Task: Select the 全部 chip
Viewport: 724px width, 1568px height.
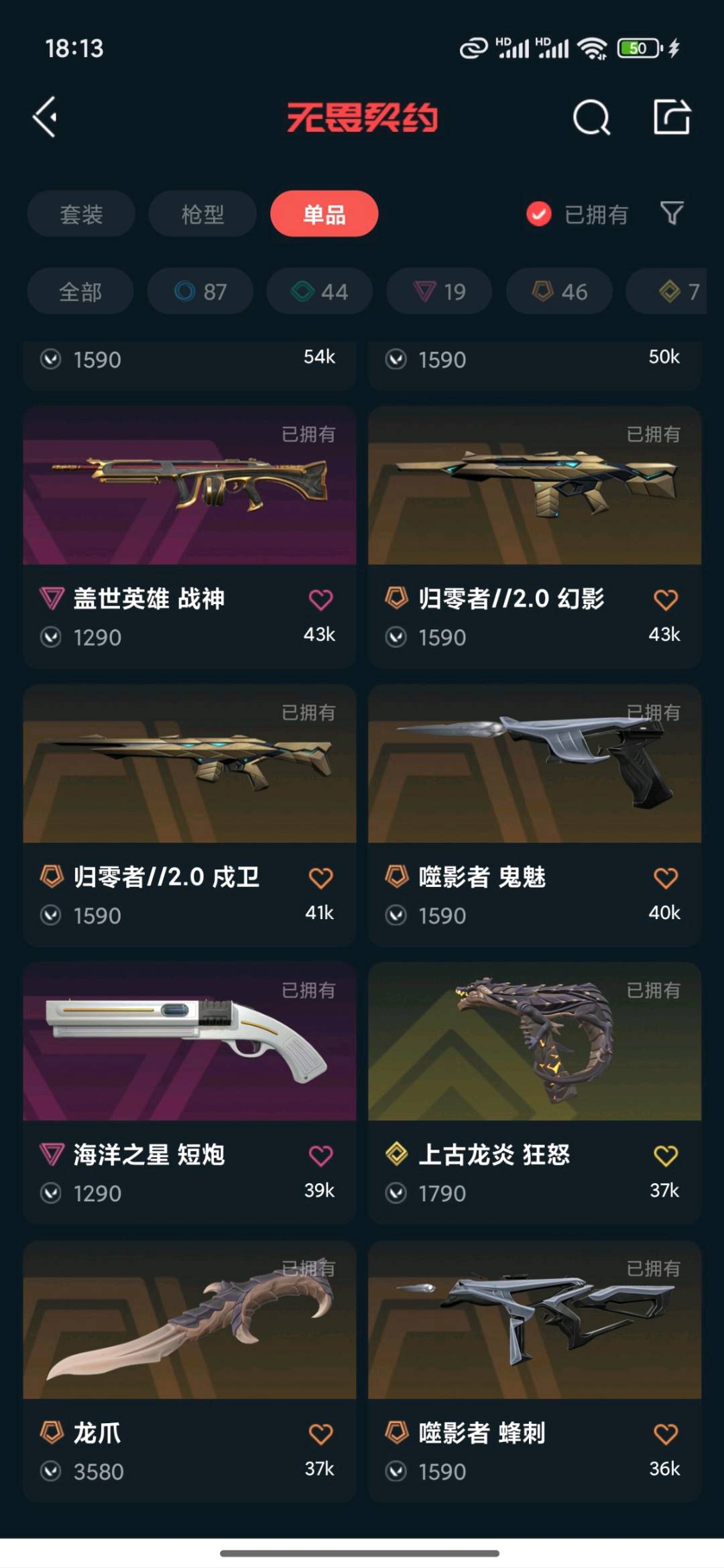Action: [80, 292]
